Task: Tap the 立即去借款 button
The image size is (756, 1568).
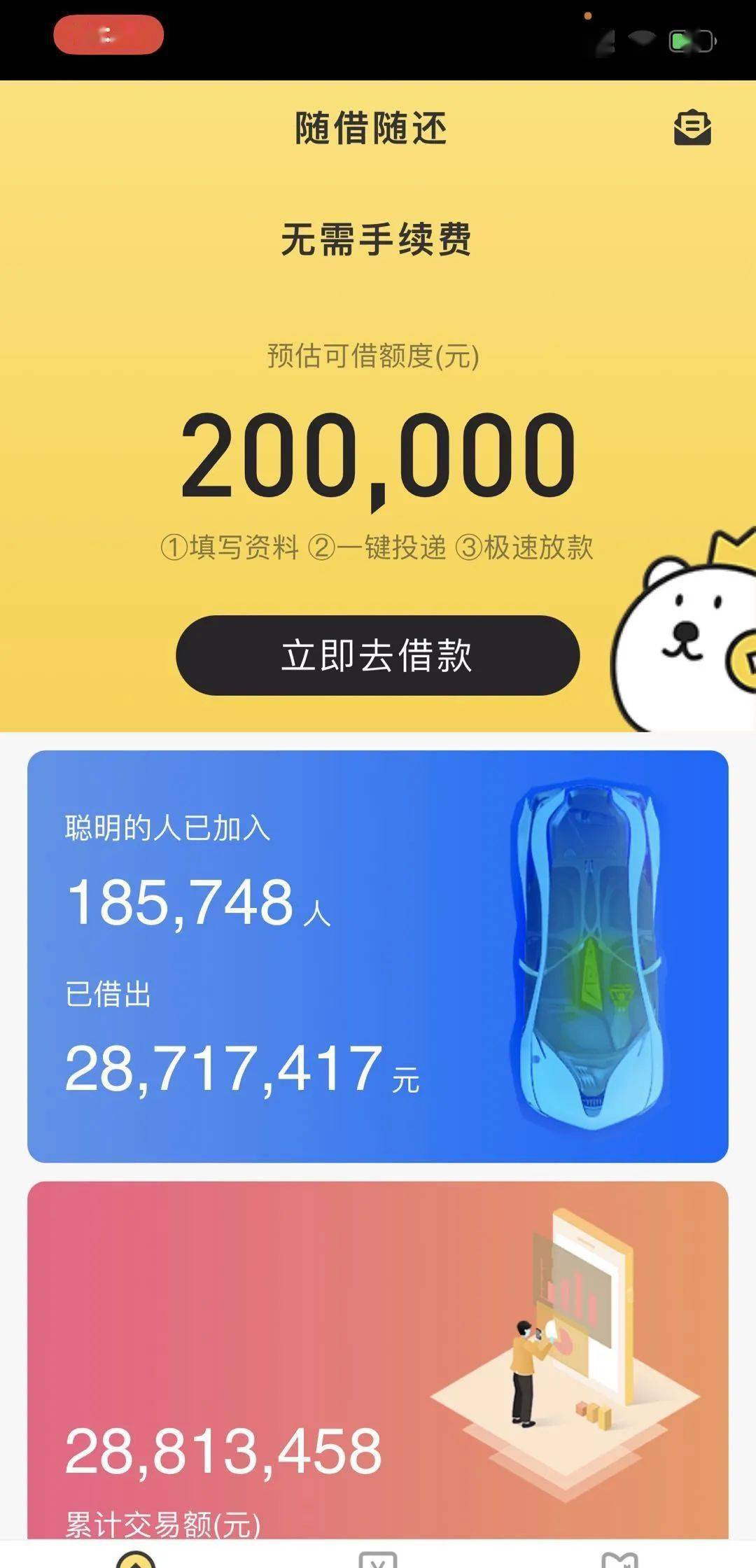Action: click(378, 655)
